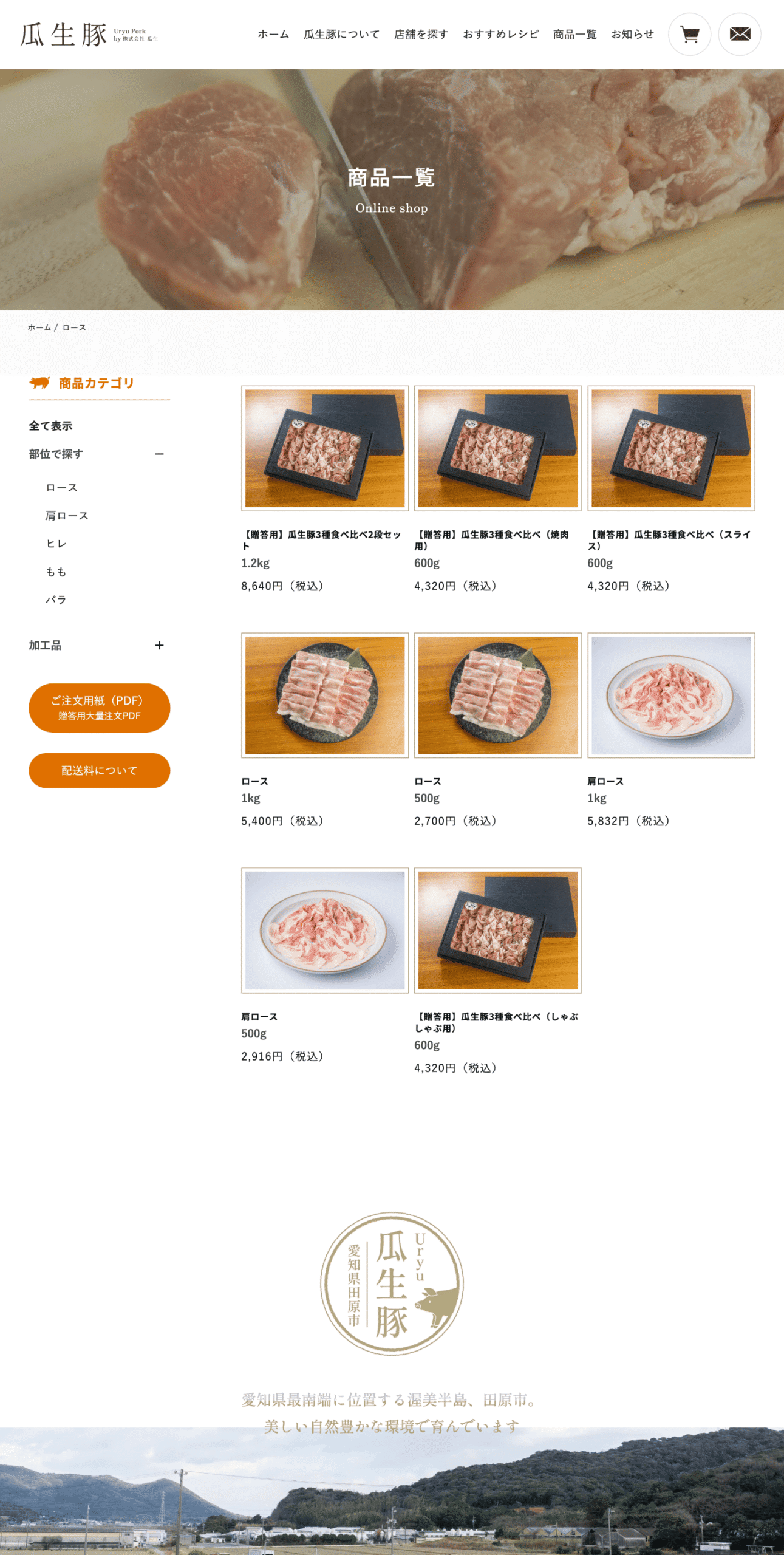Image resolution: width=784 pixels, height=1555 pixels.
Task: Filter by 肩ロース category
Action: 67,516
